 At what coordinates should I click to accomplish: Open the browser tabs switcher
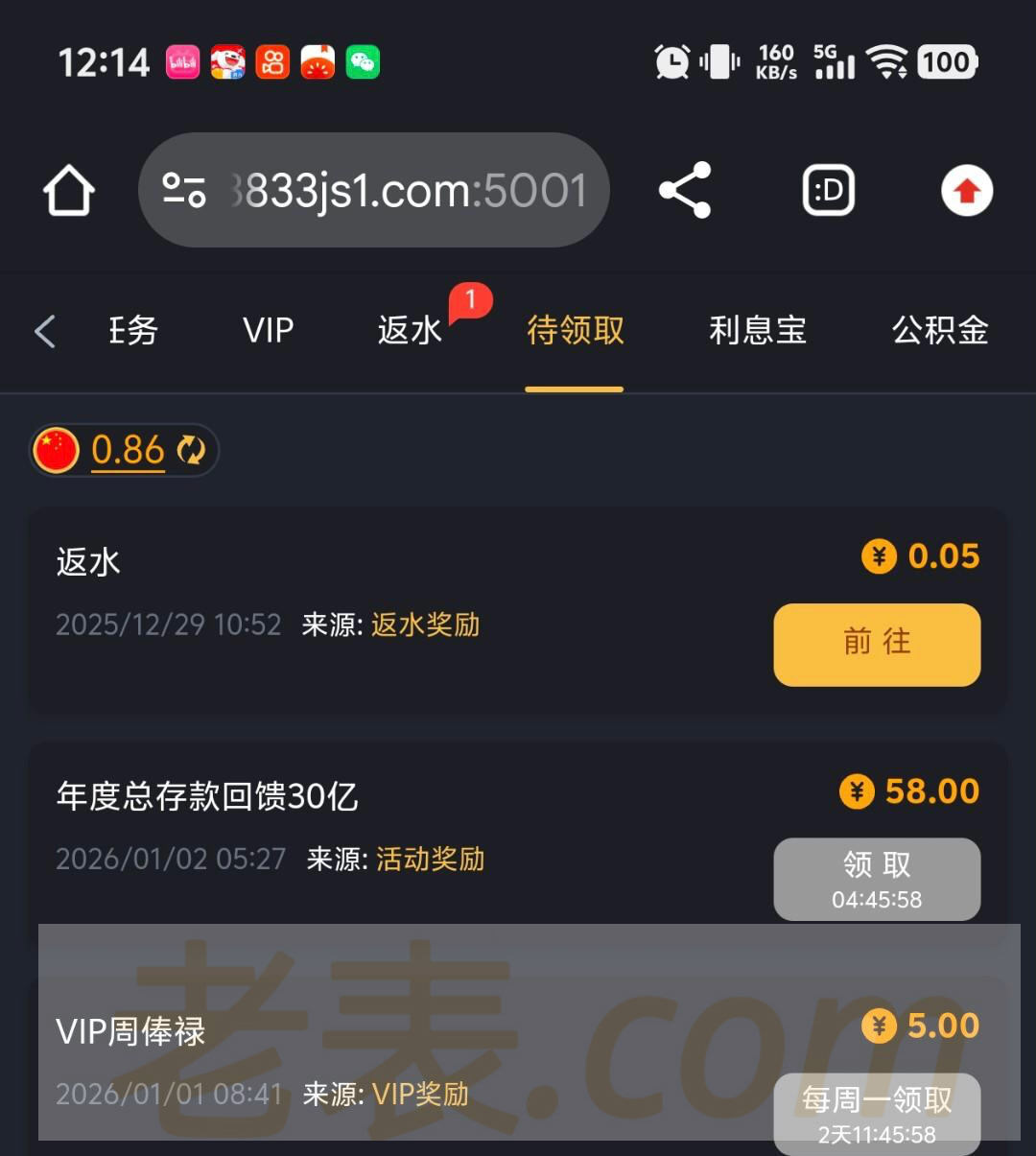tap(828, 191)
